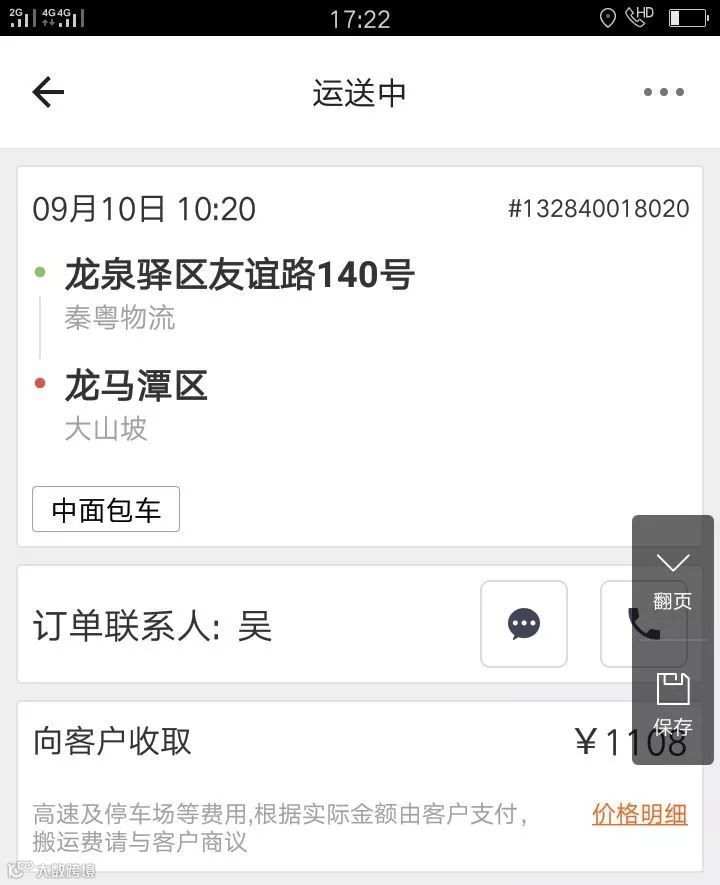This screenshot has width=720, height=885.
Task: Tap the 运送中 title text
Action: pos(359,93)
